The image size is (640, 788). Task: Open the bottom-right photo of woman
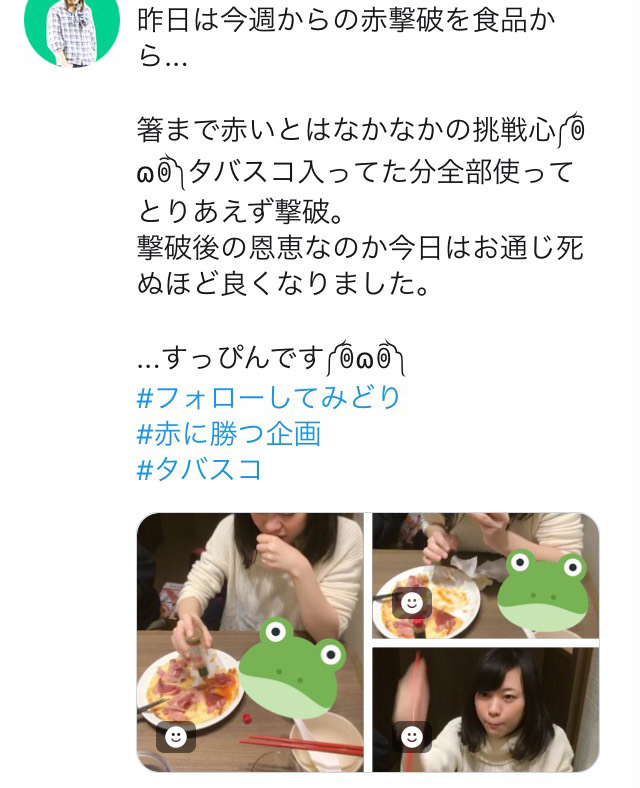tap(485, 709)
